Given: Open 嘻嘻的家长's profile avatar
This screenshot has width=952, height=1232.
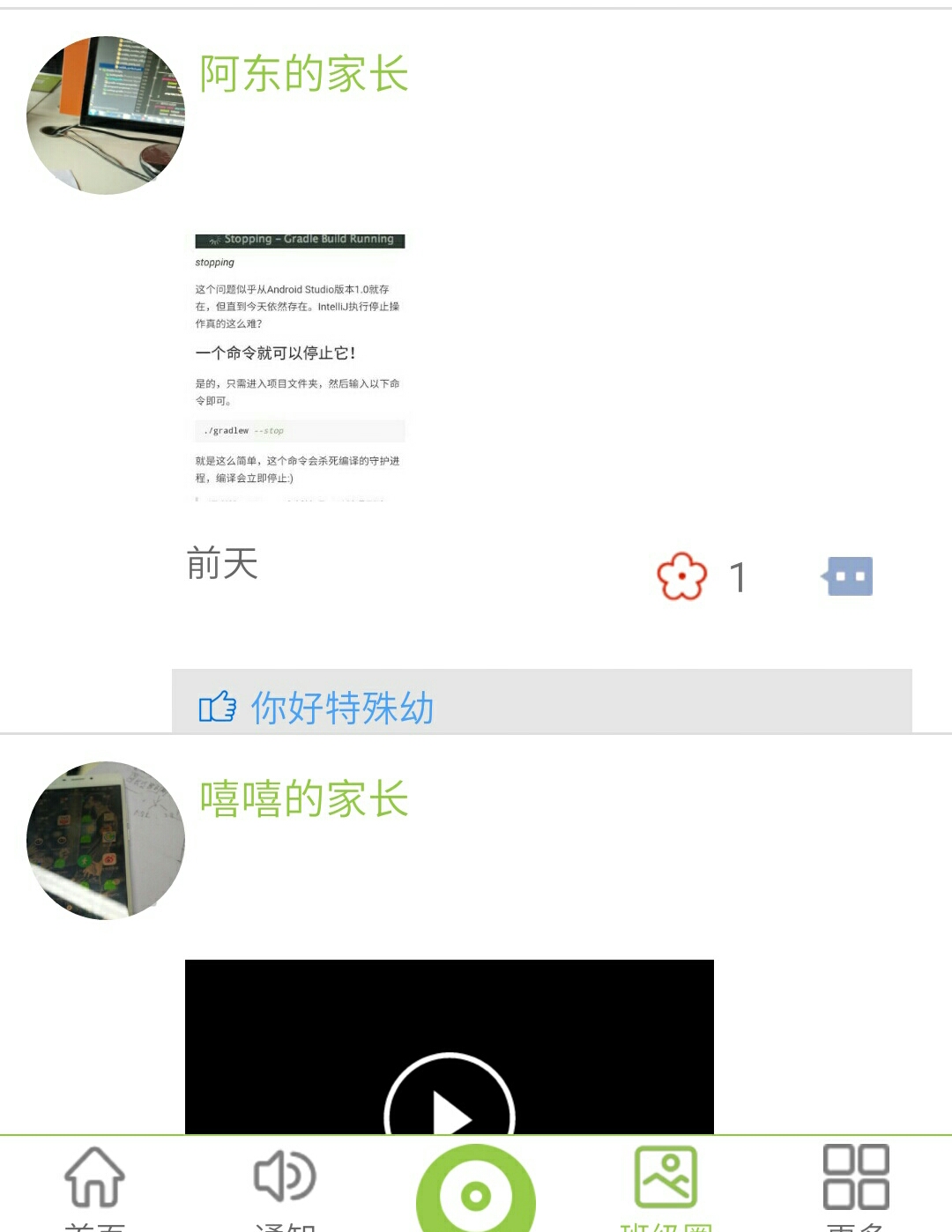Looking at the screenshot, I should pyautogui.click(x=106, y=841).
